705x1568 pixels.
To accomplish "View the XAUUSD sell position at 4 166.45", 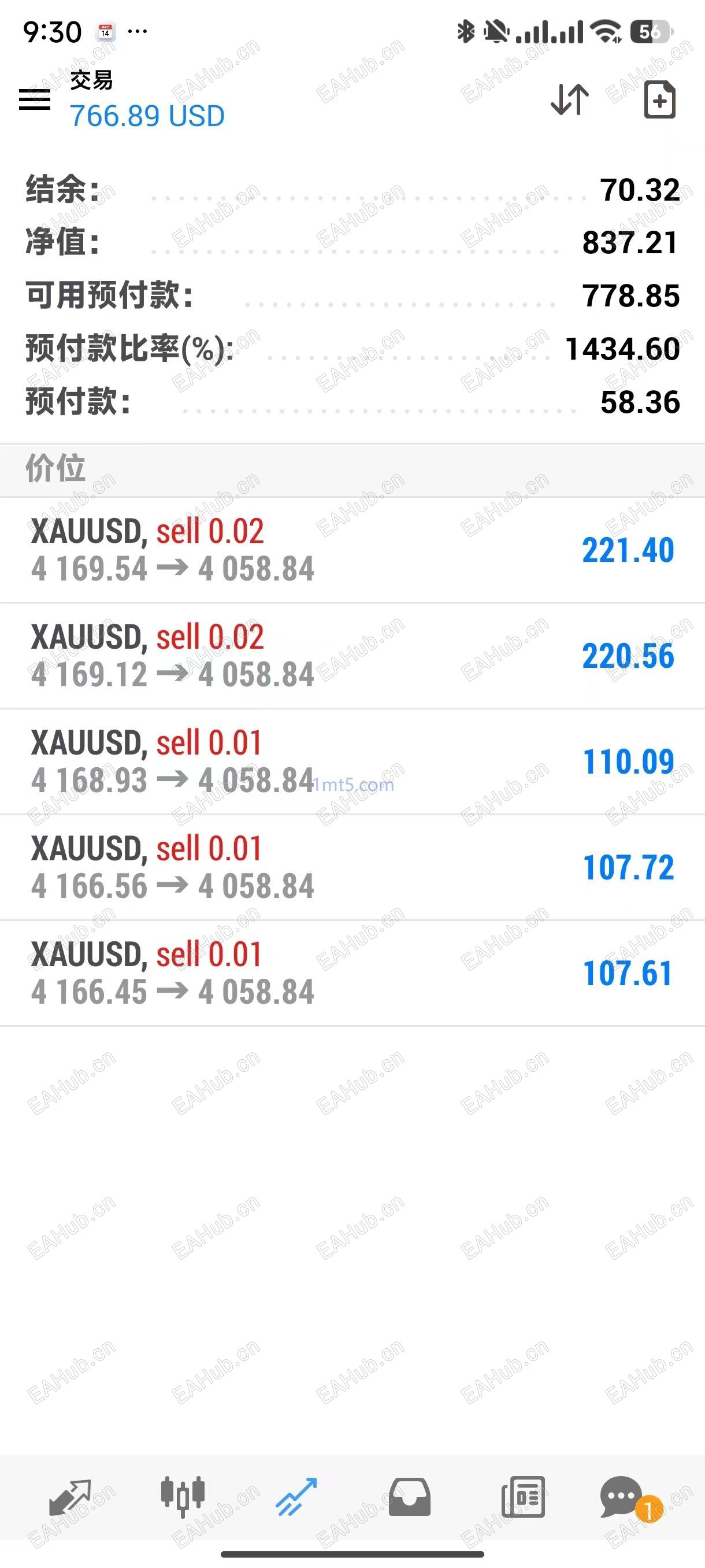I will click(x=352, y=973).
